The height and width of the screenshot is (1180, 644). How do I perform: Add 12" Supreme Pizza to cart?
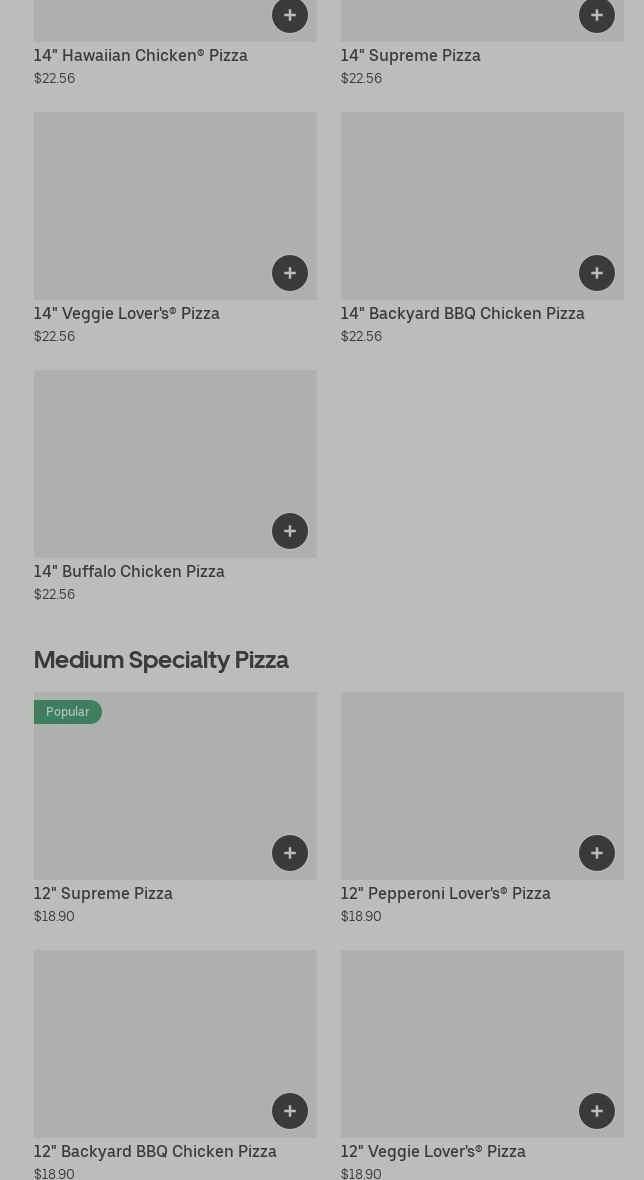(290, 853)
